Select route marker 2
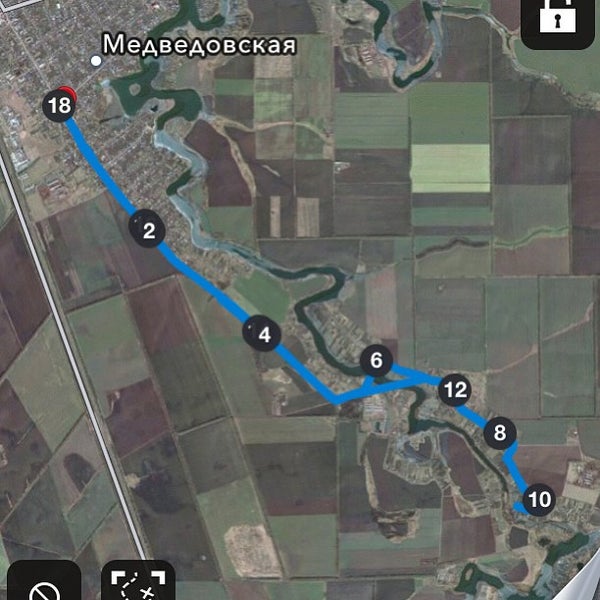 (x=148, y=232)
